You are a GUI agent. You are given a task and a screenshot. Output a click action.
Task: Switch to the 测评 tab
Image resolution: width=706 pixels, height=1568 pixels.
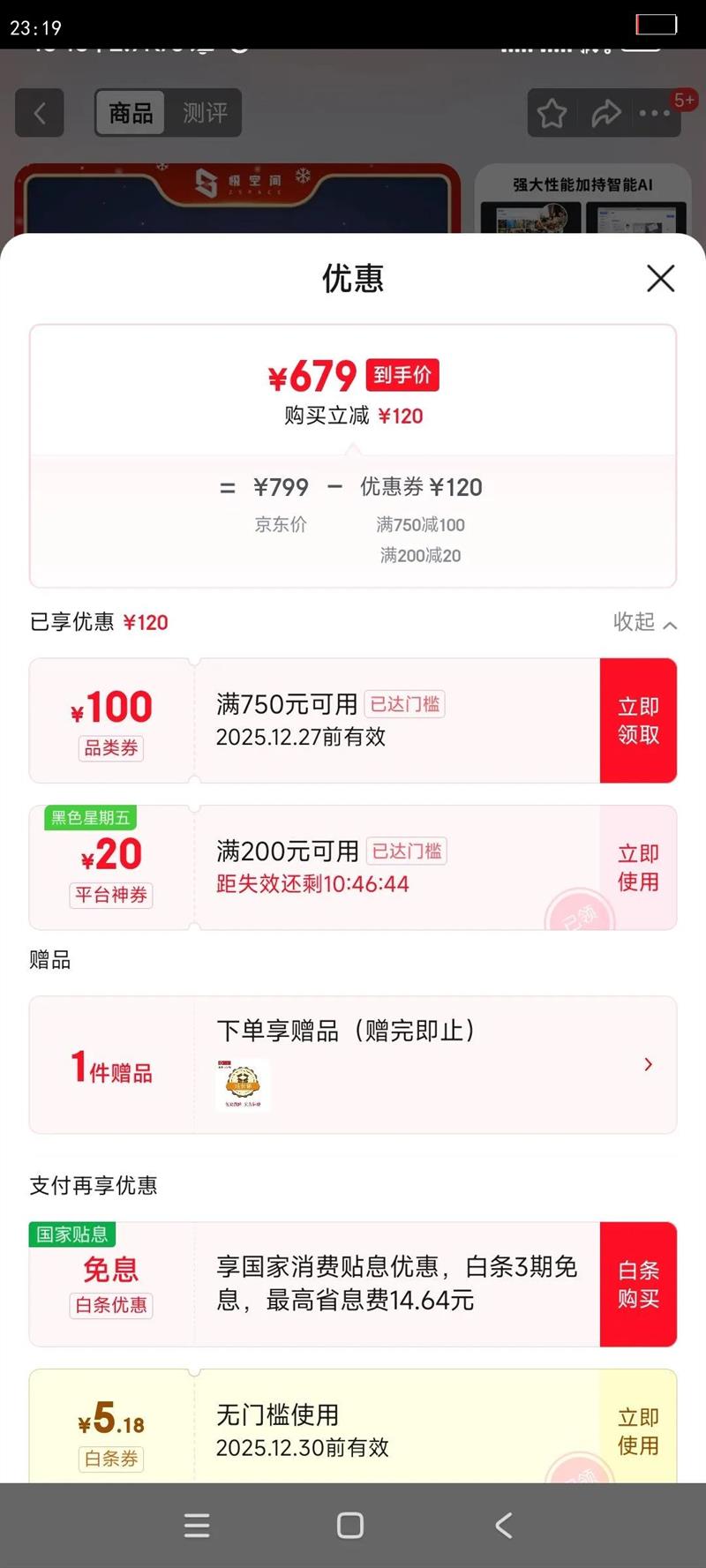tap(205, 113)
